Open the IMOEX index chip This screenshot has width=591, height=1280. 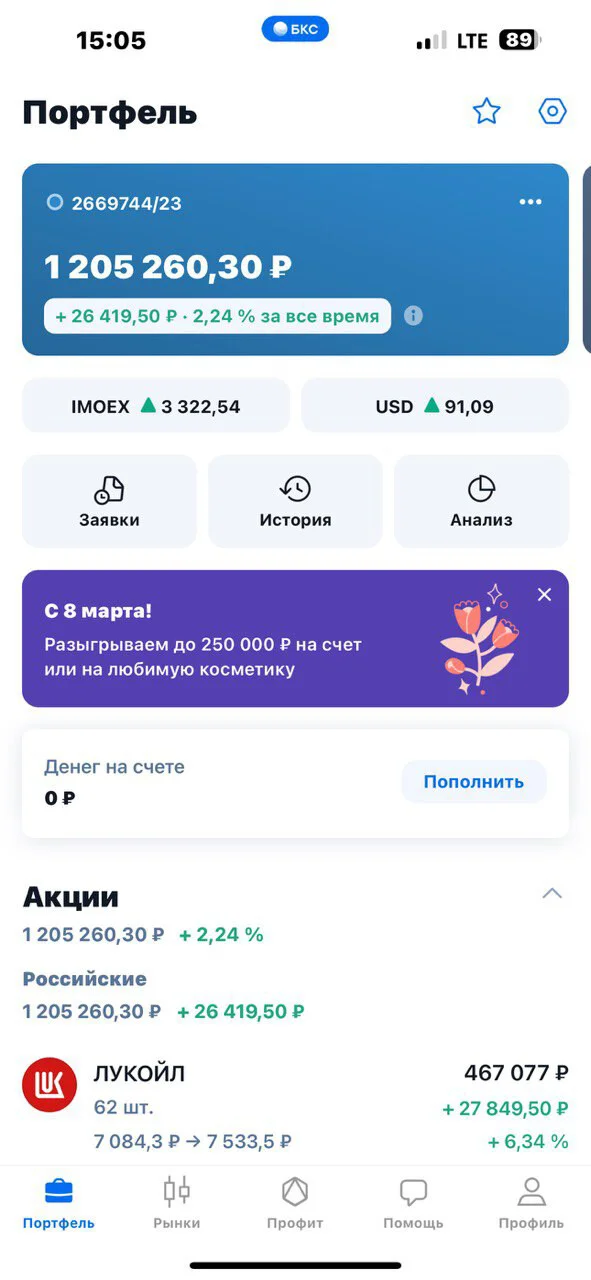click(155, 406)
